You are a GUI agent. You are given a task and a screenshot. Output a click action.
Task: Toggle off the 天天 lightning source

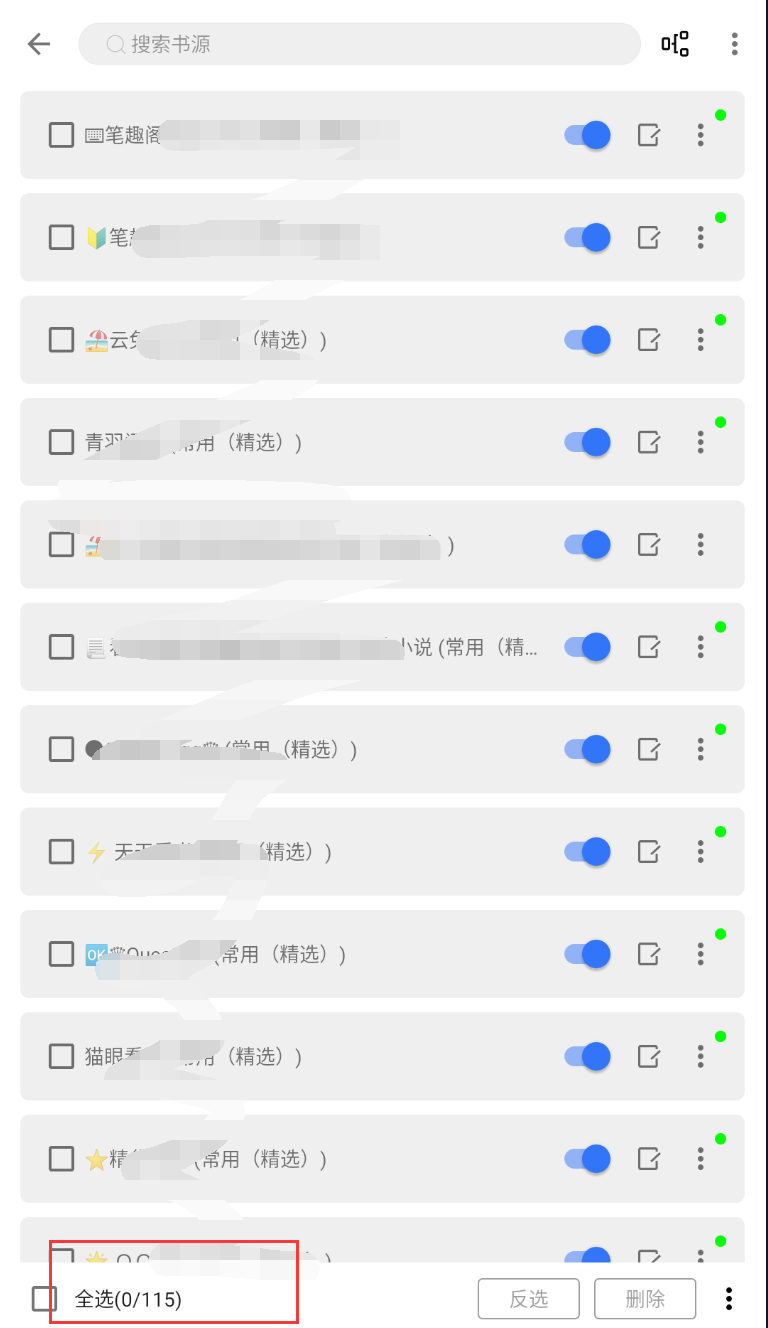click(x=588, y=851)
